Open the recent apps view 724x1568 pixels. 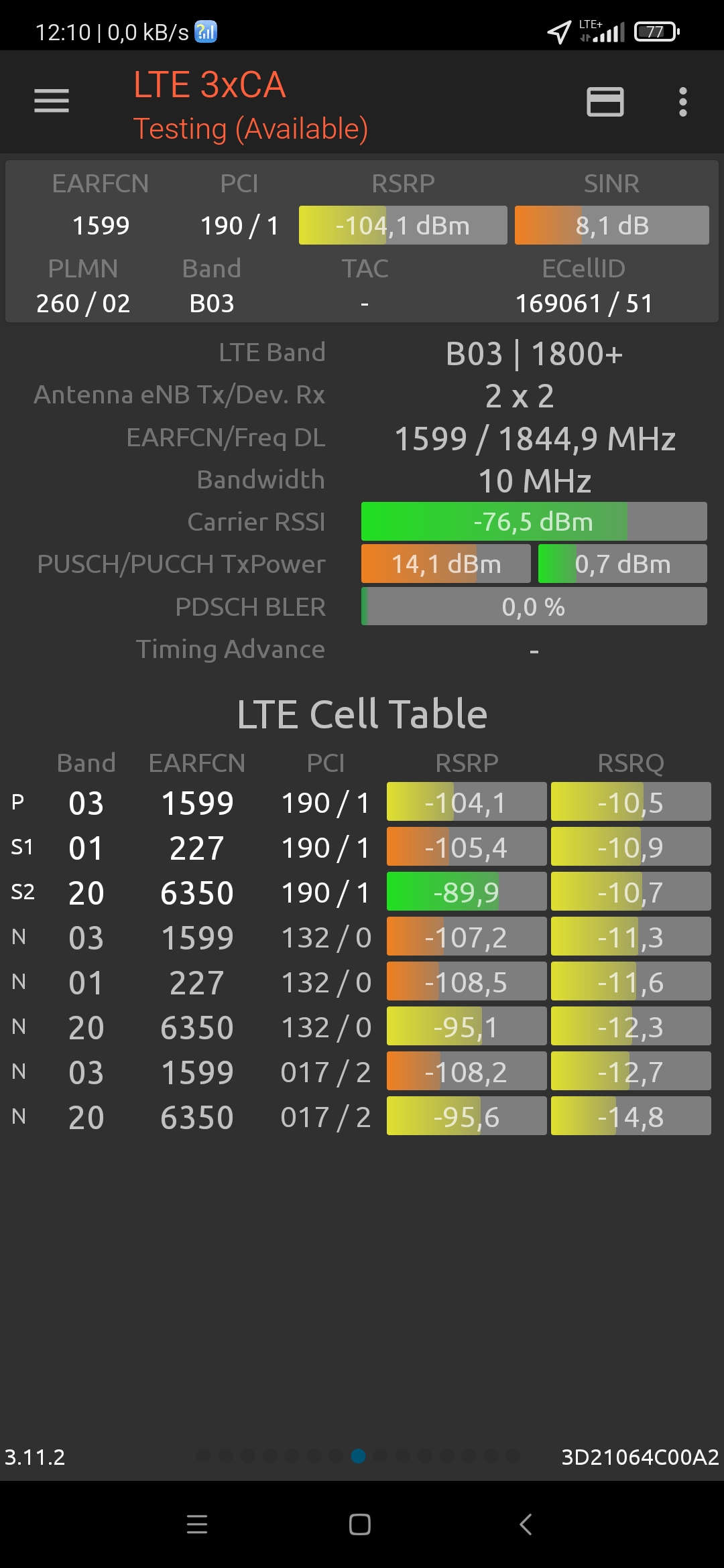(x=197, y=1524)
